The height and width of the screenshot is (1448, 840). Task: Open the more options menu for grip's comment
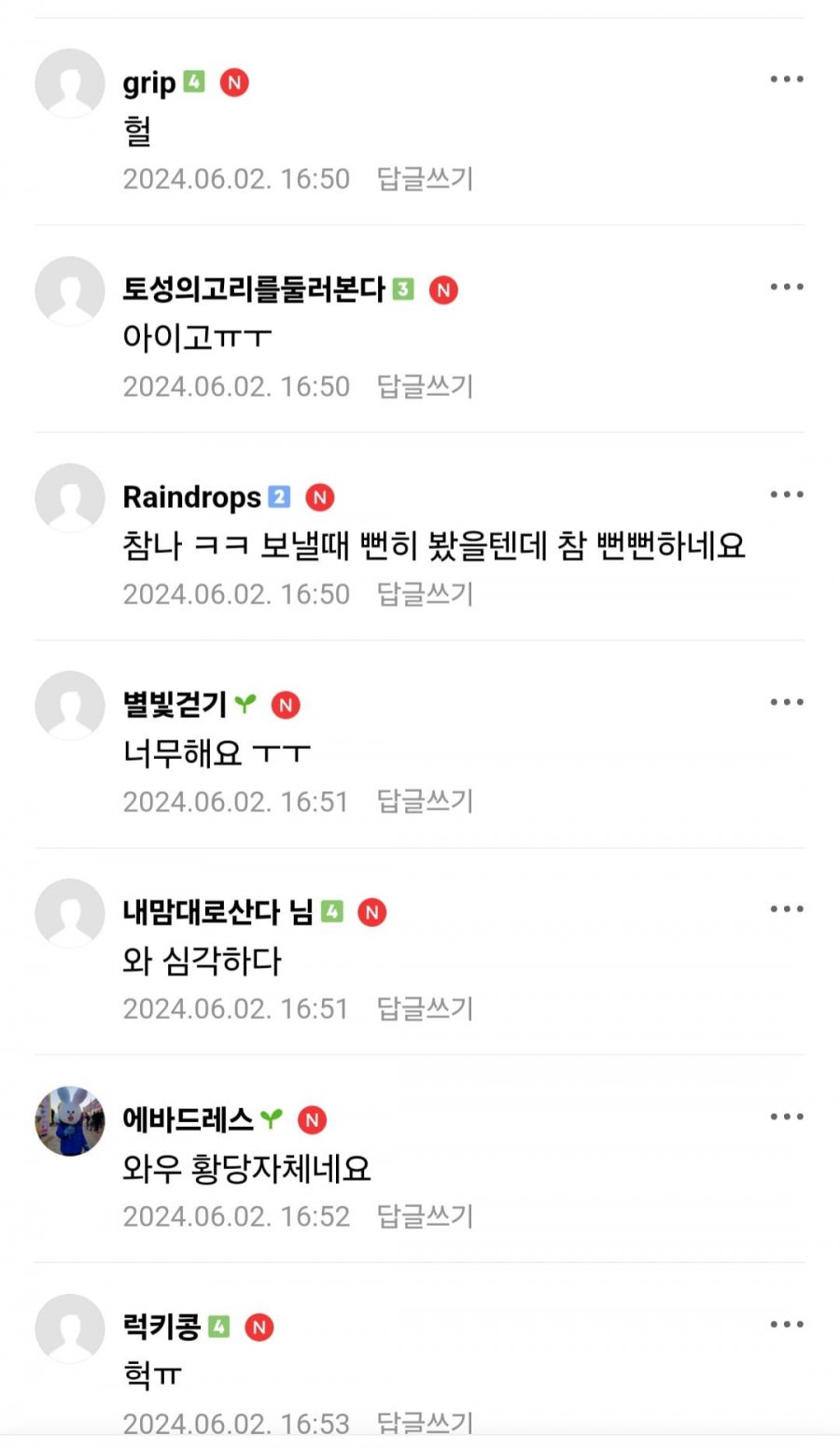(786, 79)
